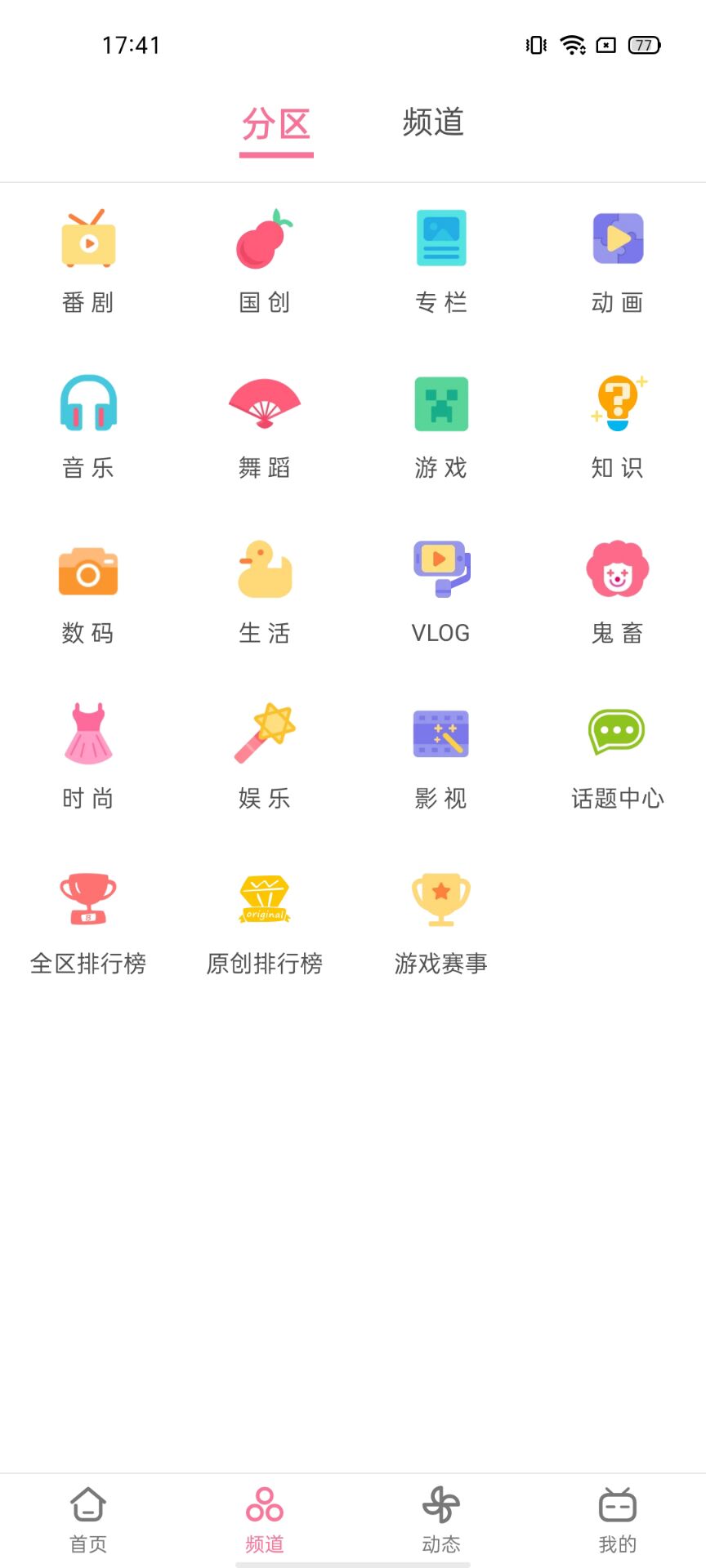The width and height of the screenshot is (706, 1568).
Task: Open the 生活 category
Action: [265, 591]
